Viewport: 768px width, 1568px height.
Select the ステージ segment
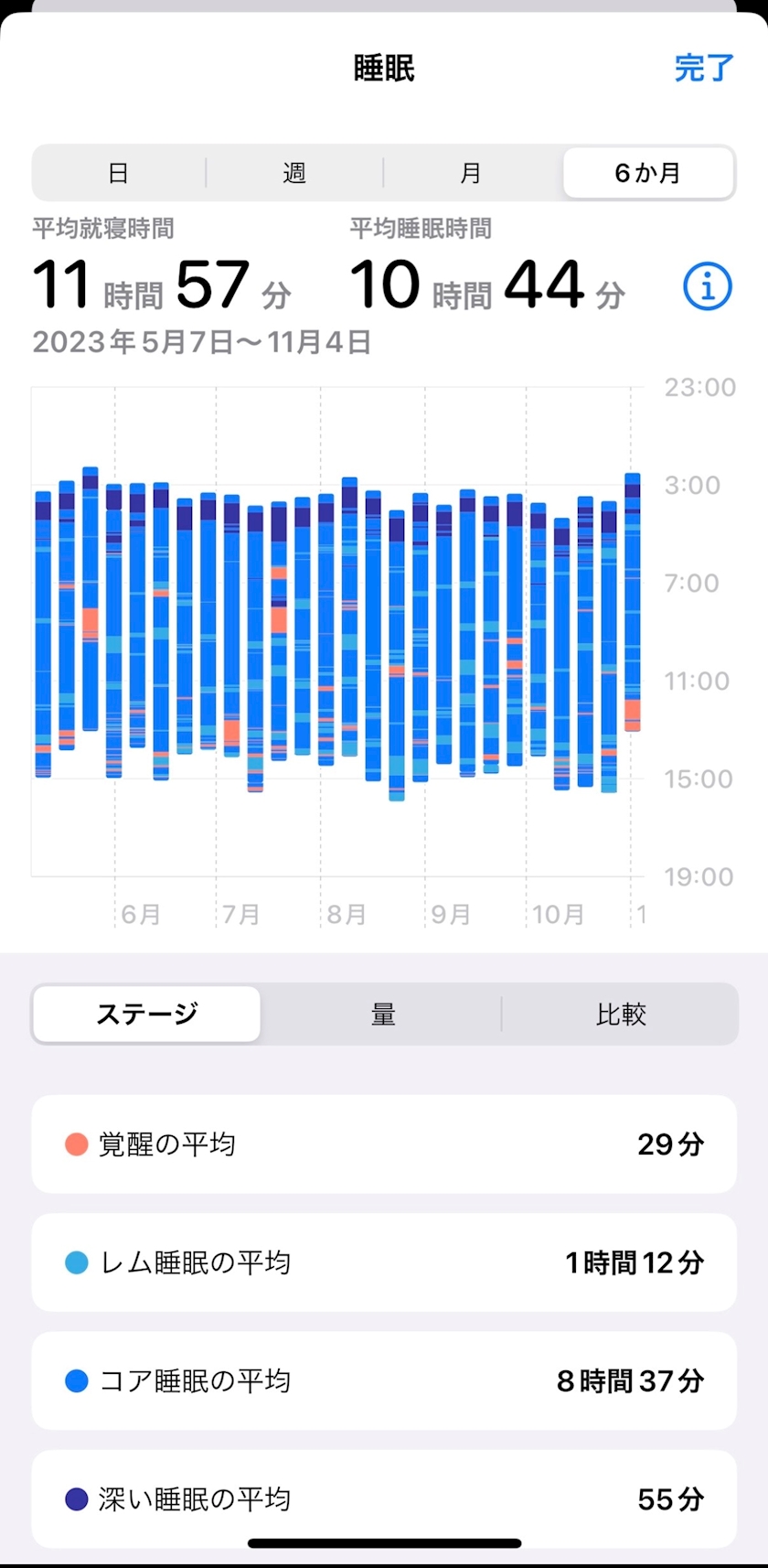(x=147, y=1014)
